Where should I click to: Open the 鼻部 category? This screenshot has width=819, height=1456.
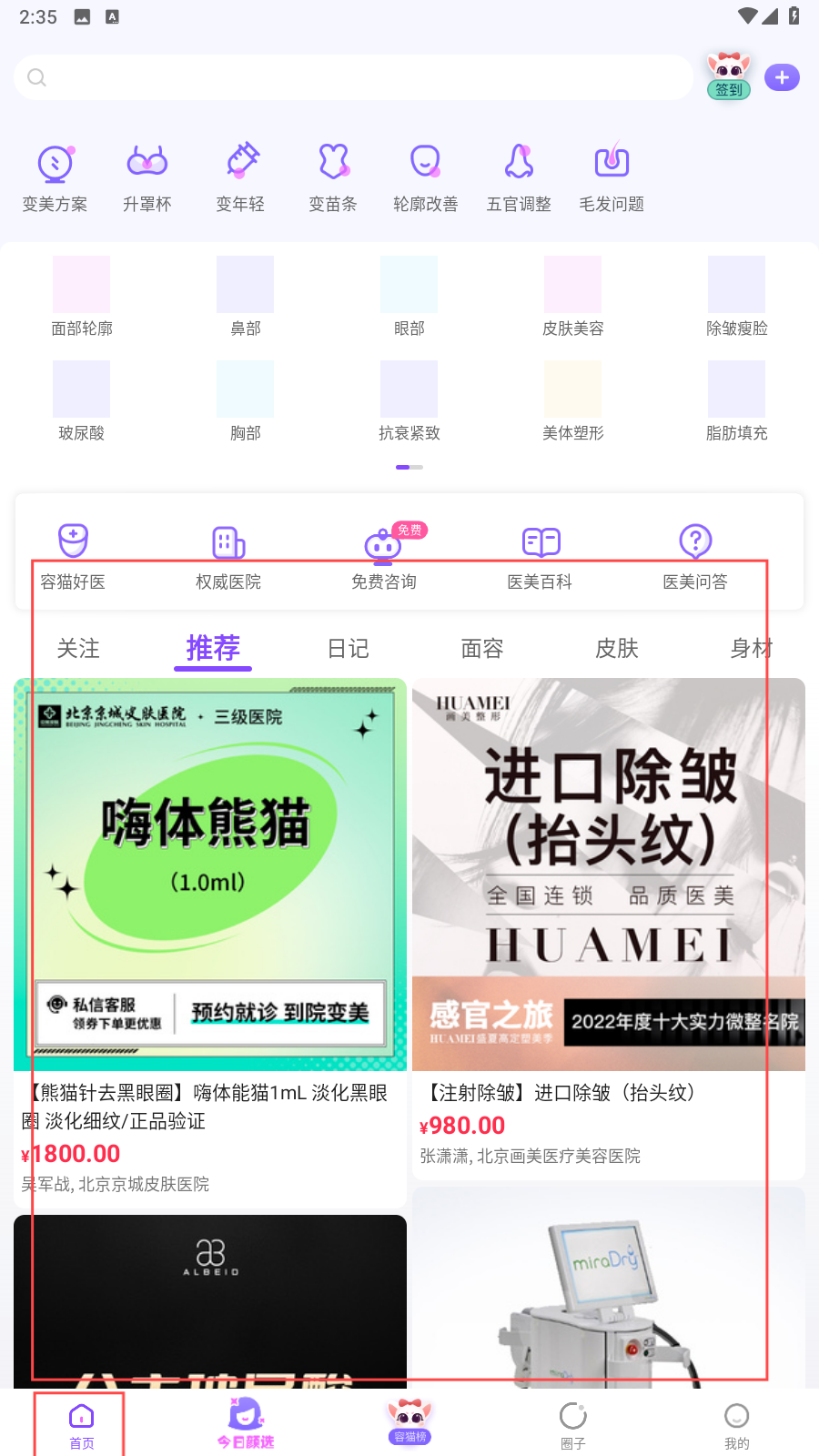pyautogui.click(x=246, y=297)
